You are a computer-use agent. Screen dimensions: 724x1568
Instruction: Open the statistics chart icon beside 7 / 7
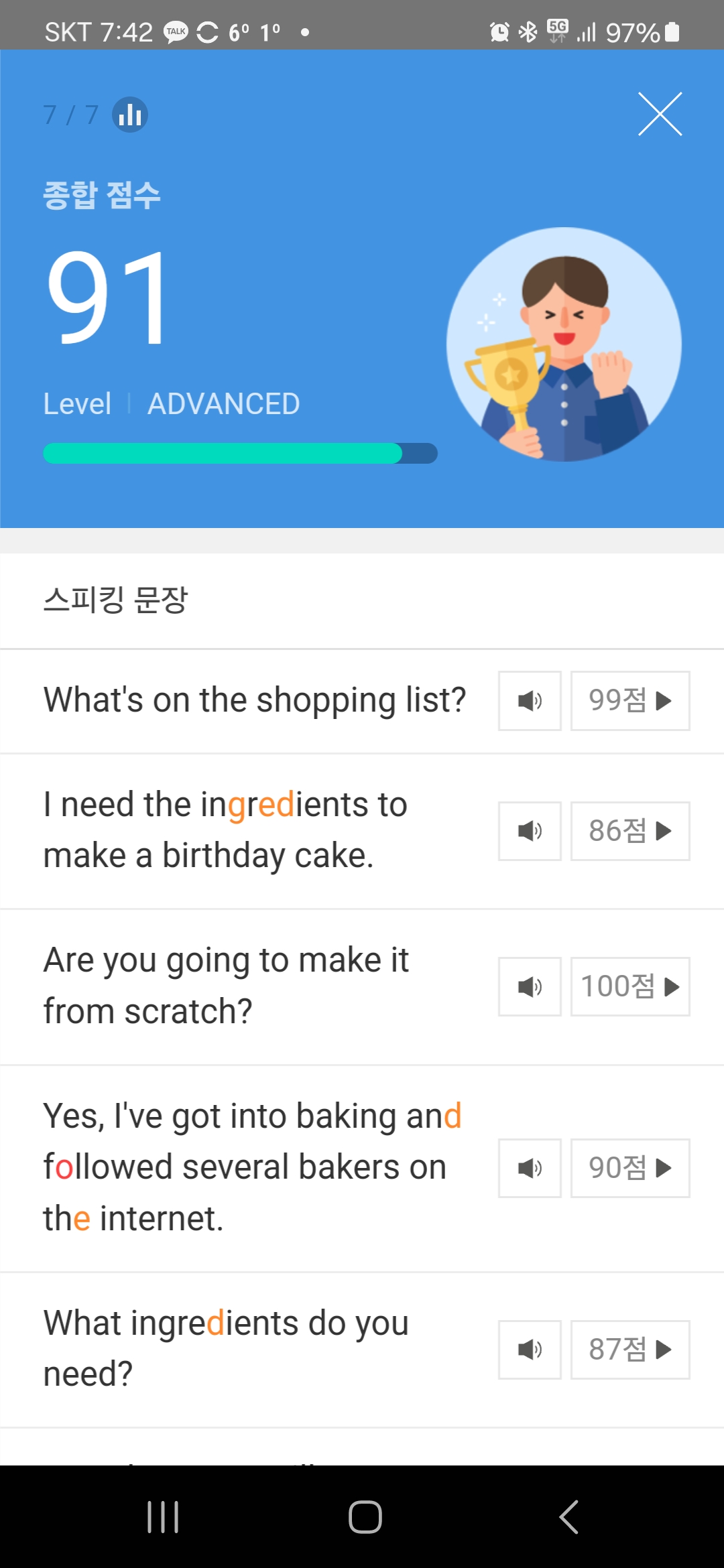tap(130, 115)
